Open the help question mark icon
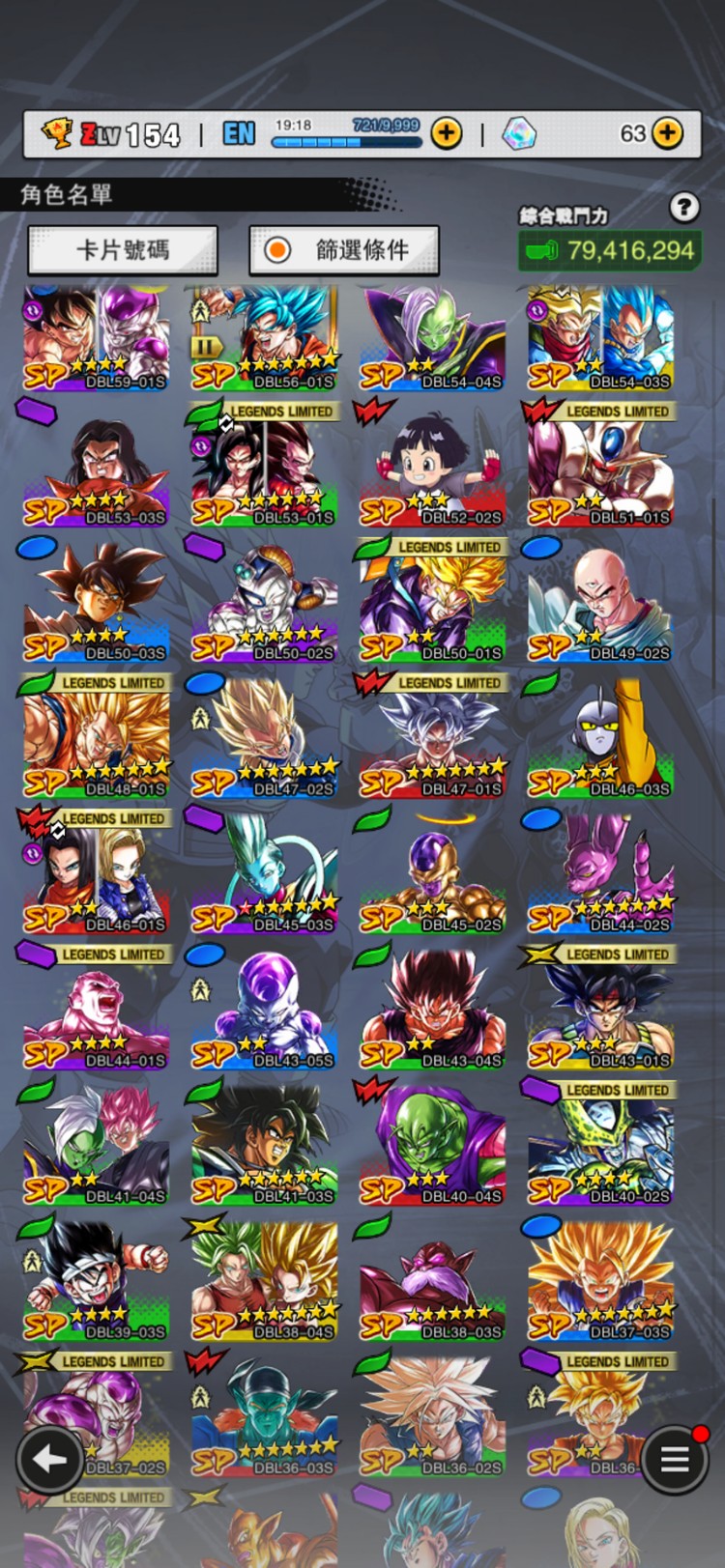 [683, 207]
